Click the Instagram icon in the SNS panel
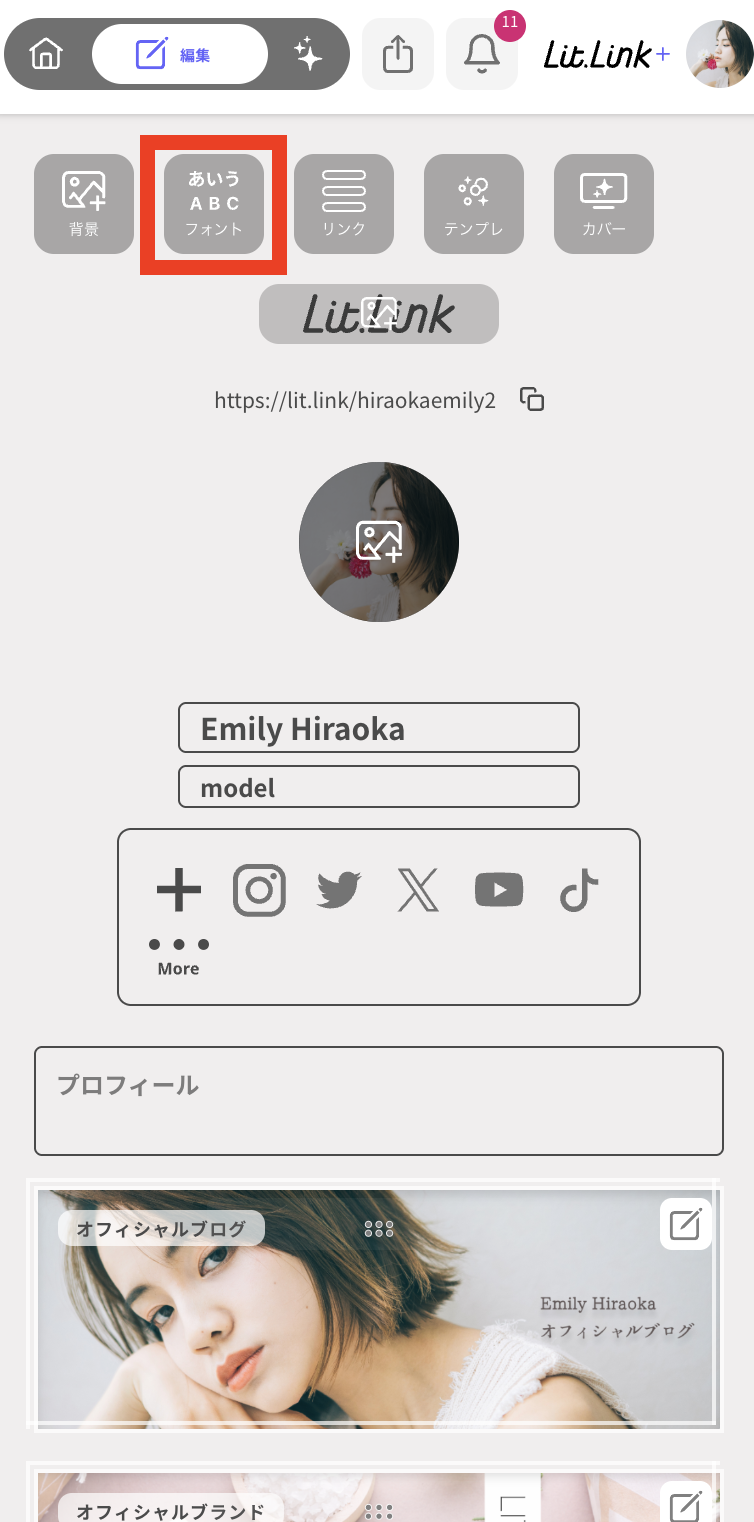The image size is (754, 1522). coord(258,890)
